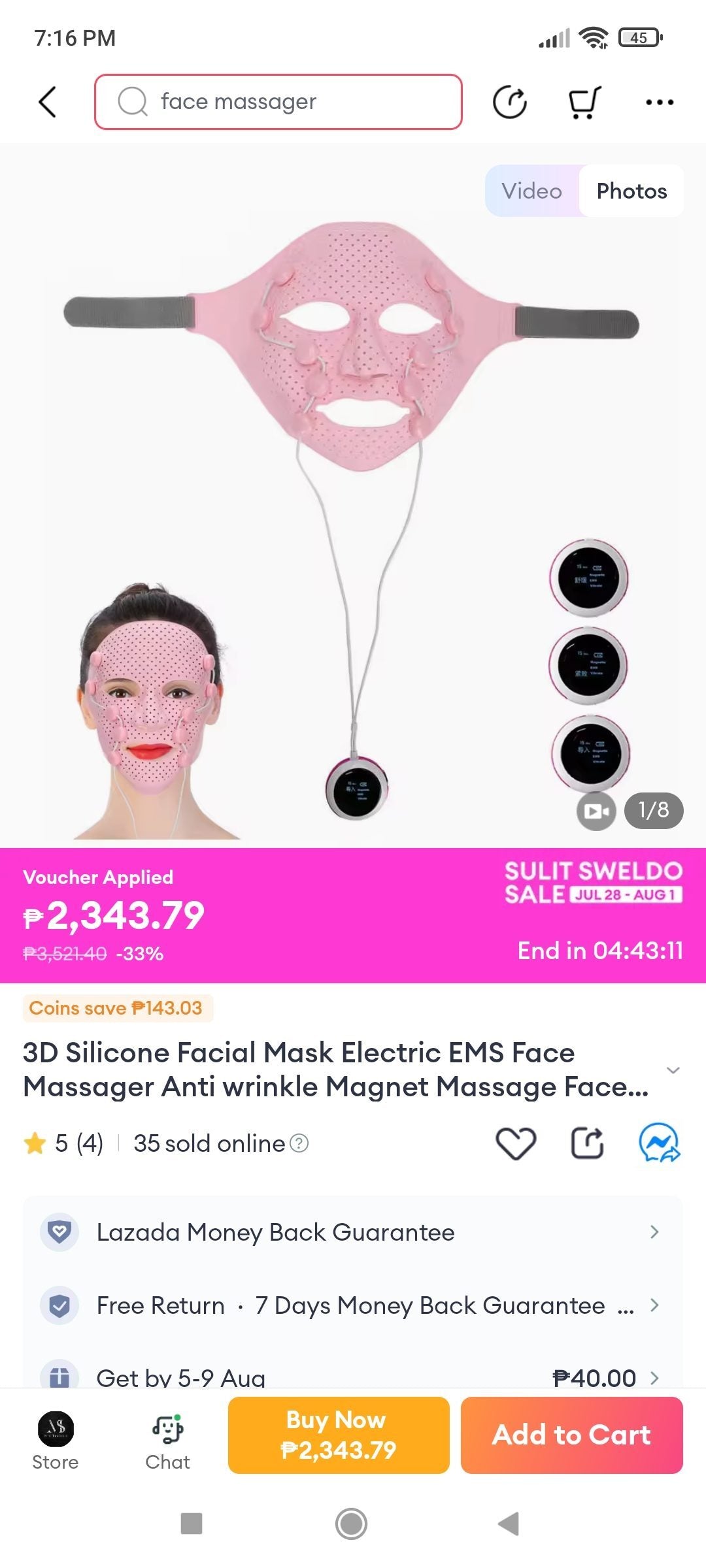Go back using the top-left arrow
The height and width of the screenshot is (1568, 706).
[48, 102]
